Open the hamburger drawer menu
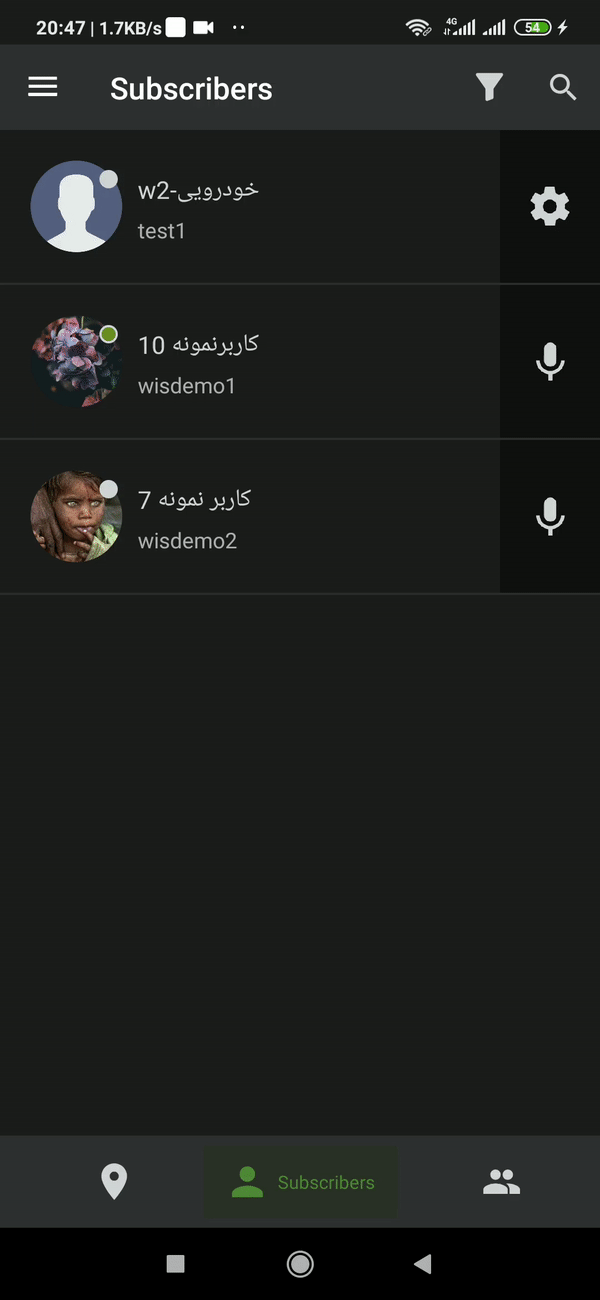600x1300 pixels. coord(43,88)
